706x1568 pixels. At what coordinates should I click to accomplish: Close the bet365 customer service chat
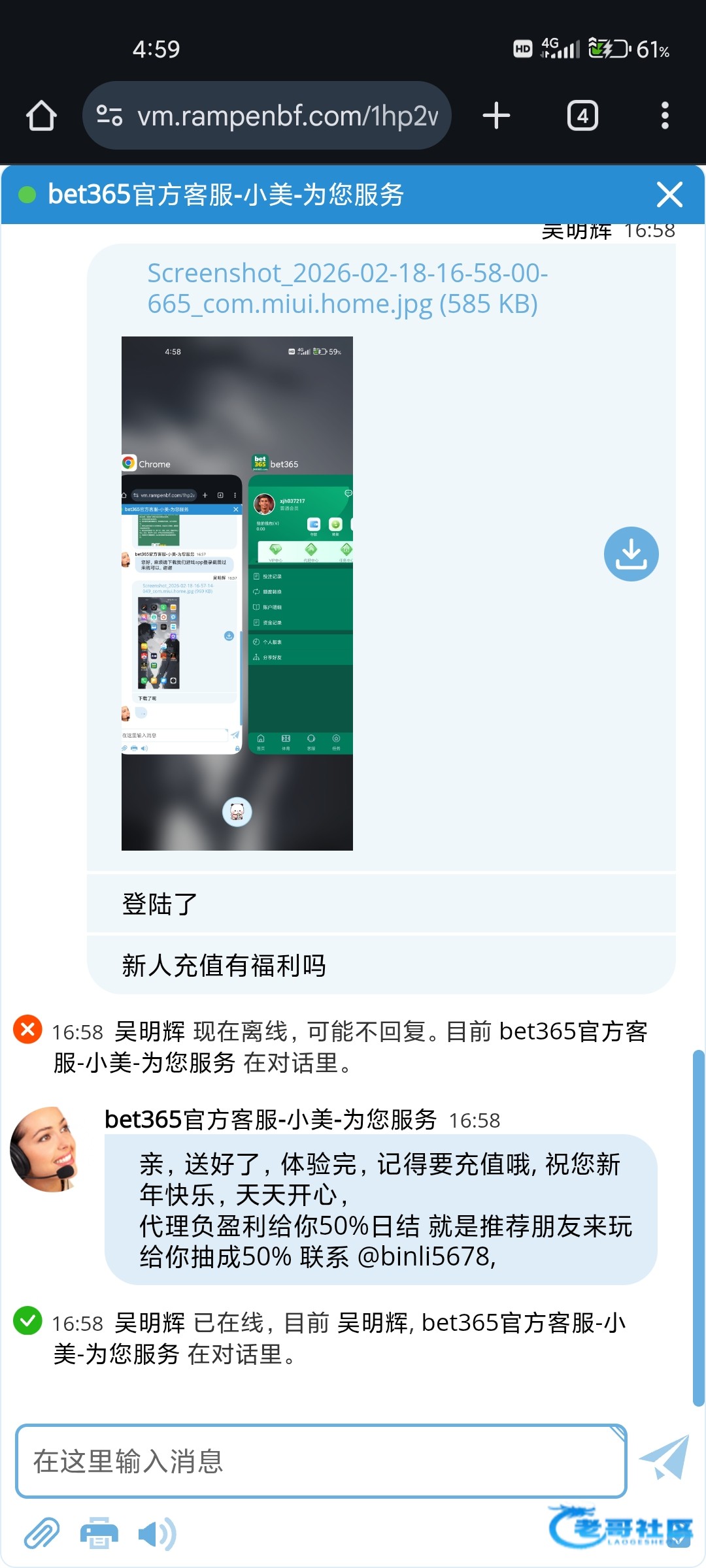click(669, 195)
